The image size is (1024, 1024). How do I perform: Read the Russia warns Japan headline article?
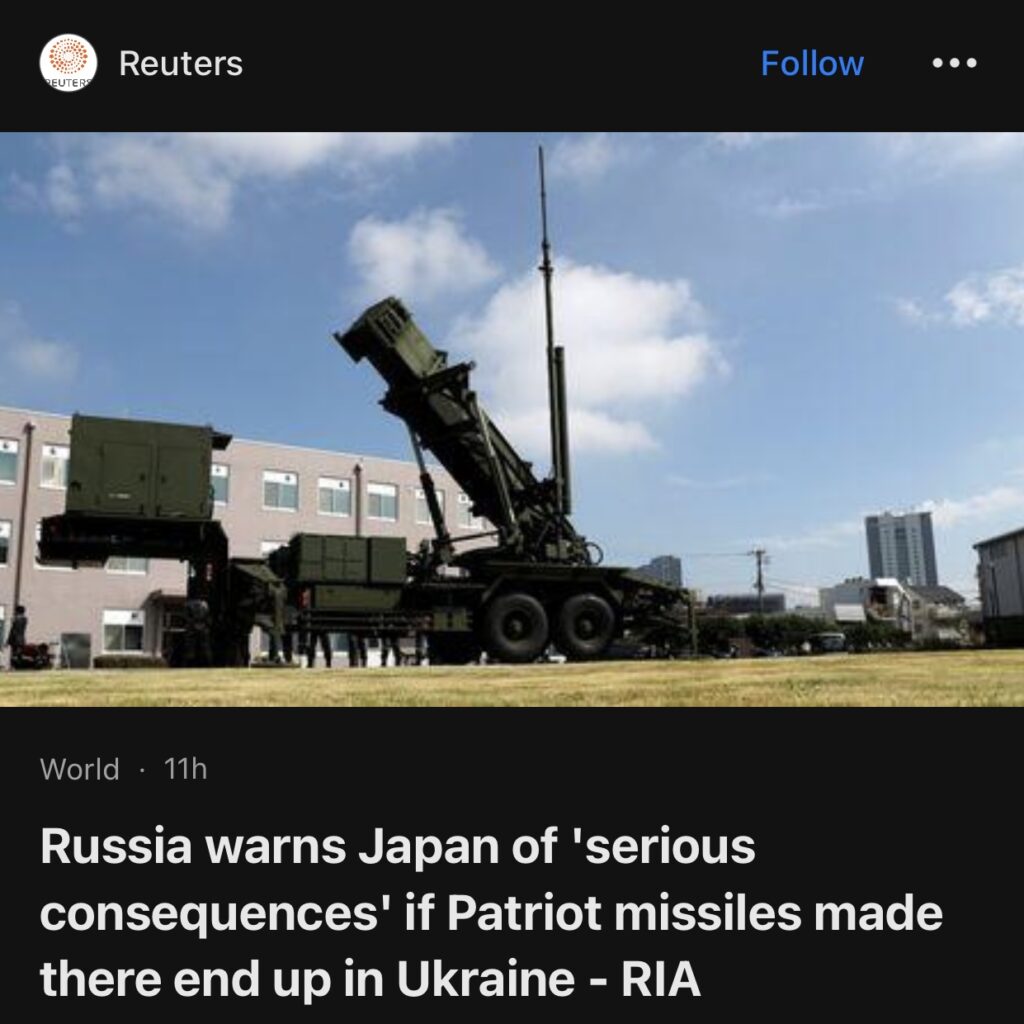(x=490, y=914)
